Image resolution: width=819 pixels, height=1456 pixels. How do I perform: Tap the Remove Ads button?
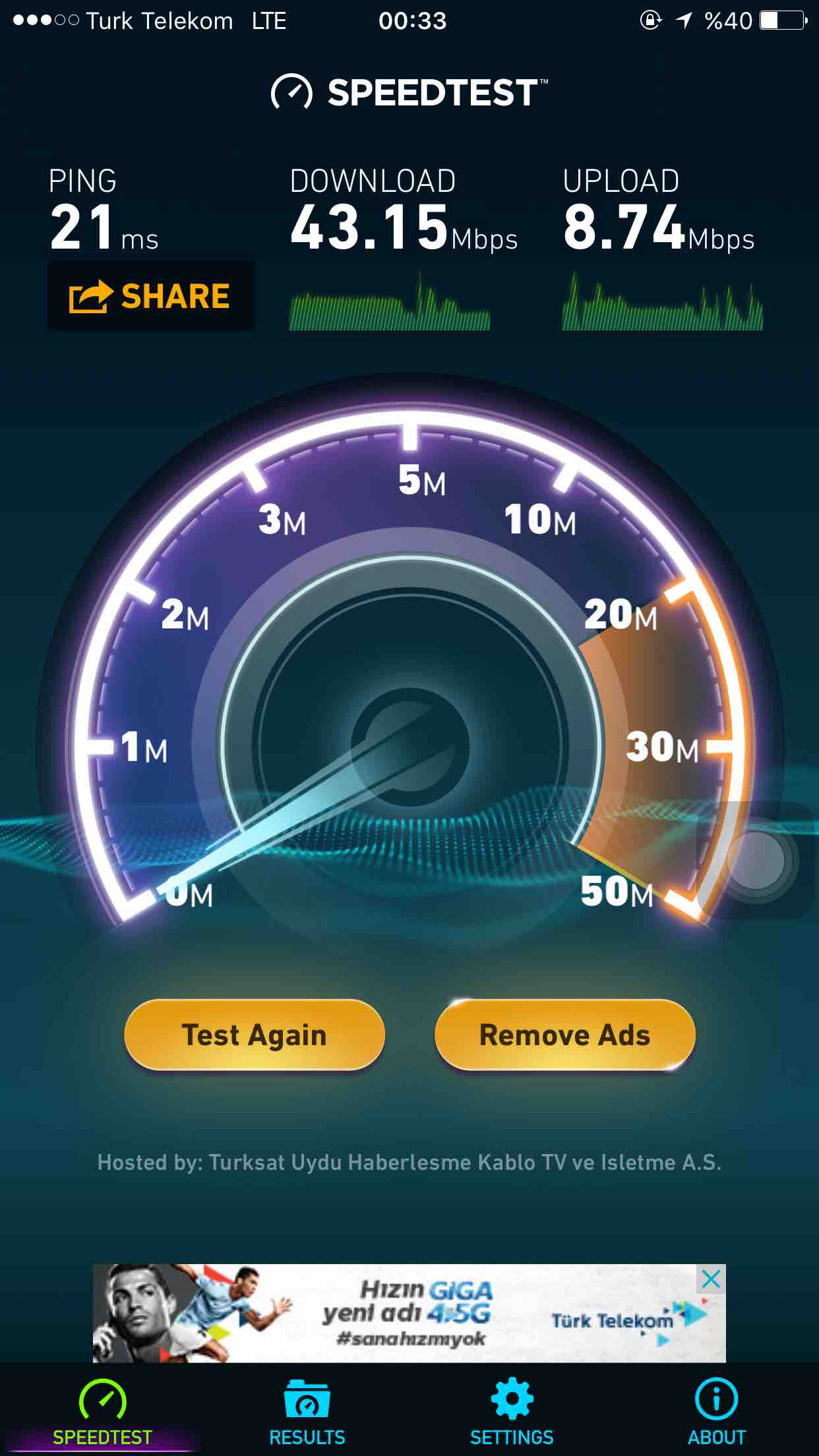point(564,1035)
